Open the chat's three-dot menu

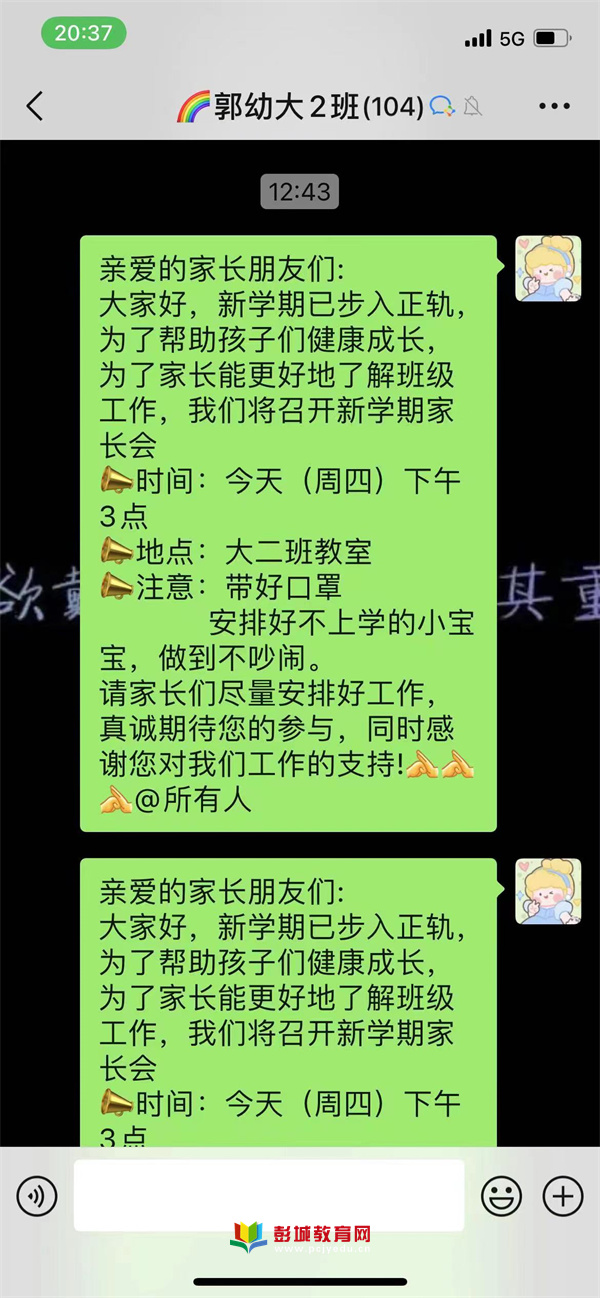tap(553, 106)
